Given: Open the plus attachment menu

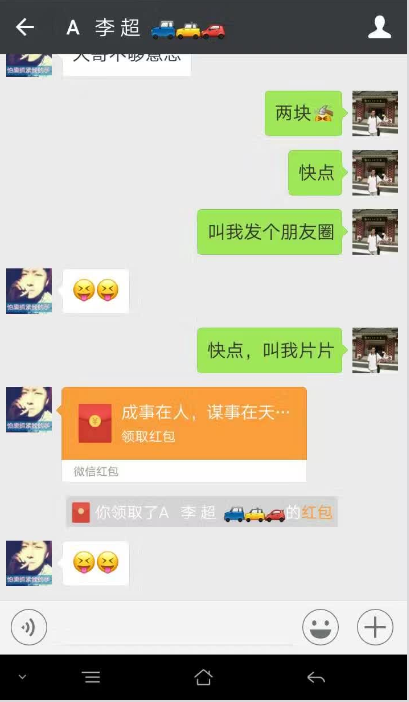Looking at the screenshot, I should 375,627.
